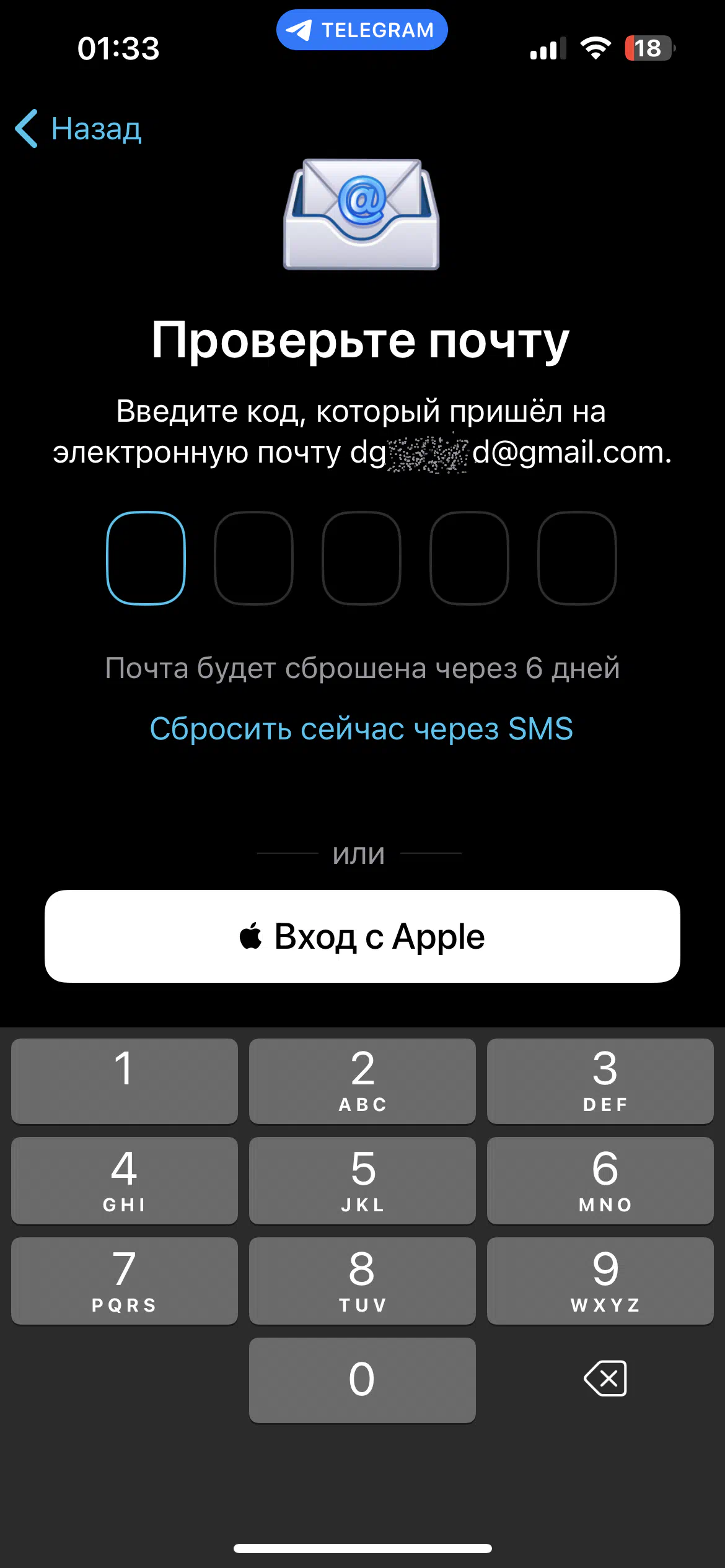725x1568 pixels.
Task: Tap the 3 DEF key
Action: click(x=600, y=1081)
